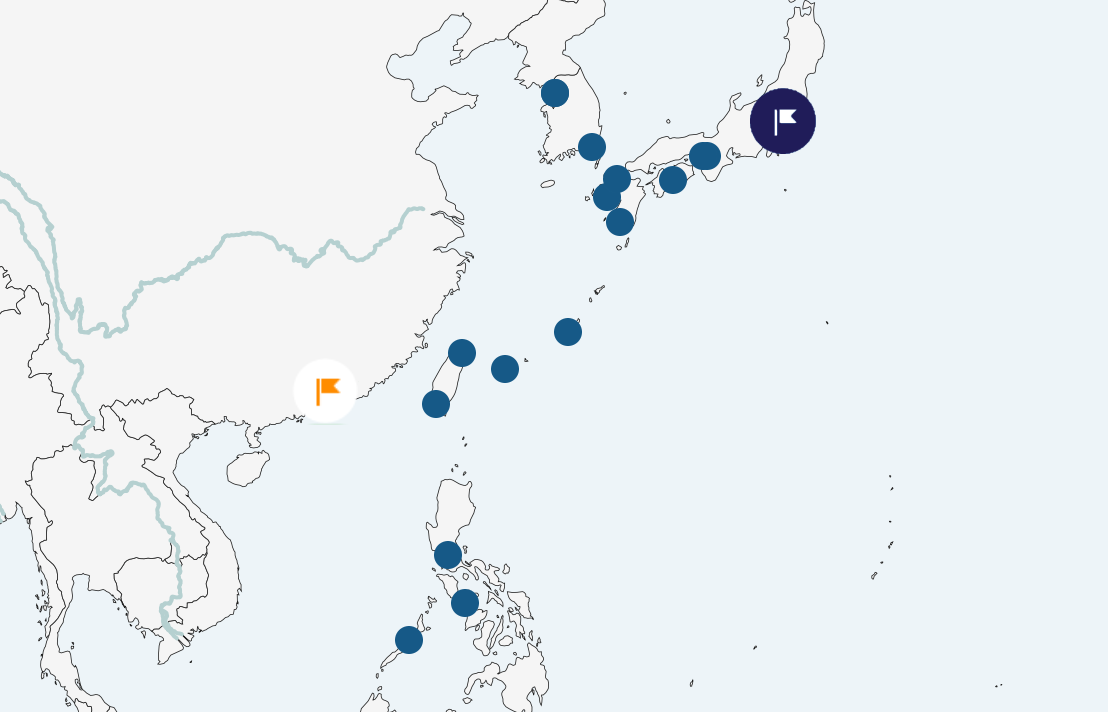Open the blue marker on northern Taiwan
Image resolution: width=1108 pixels, height=712 pixels.
[x=462, y=352]
